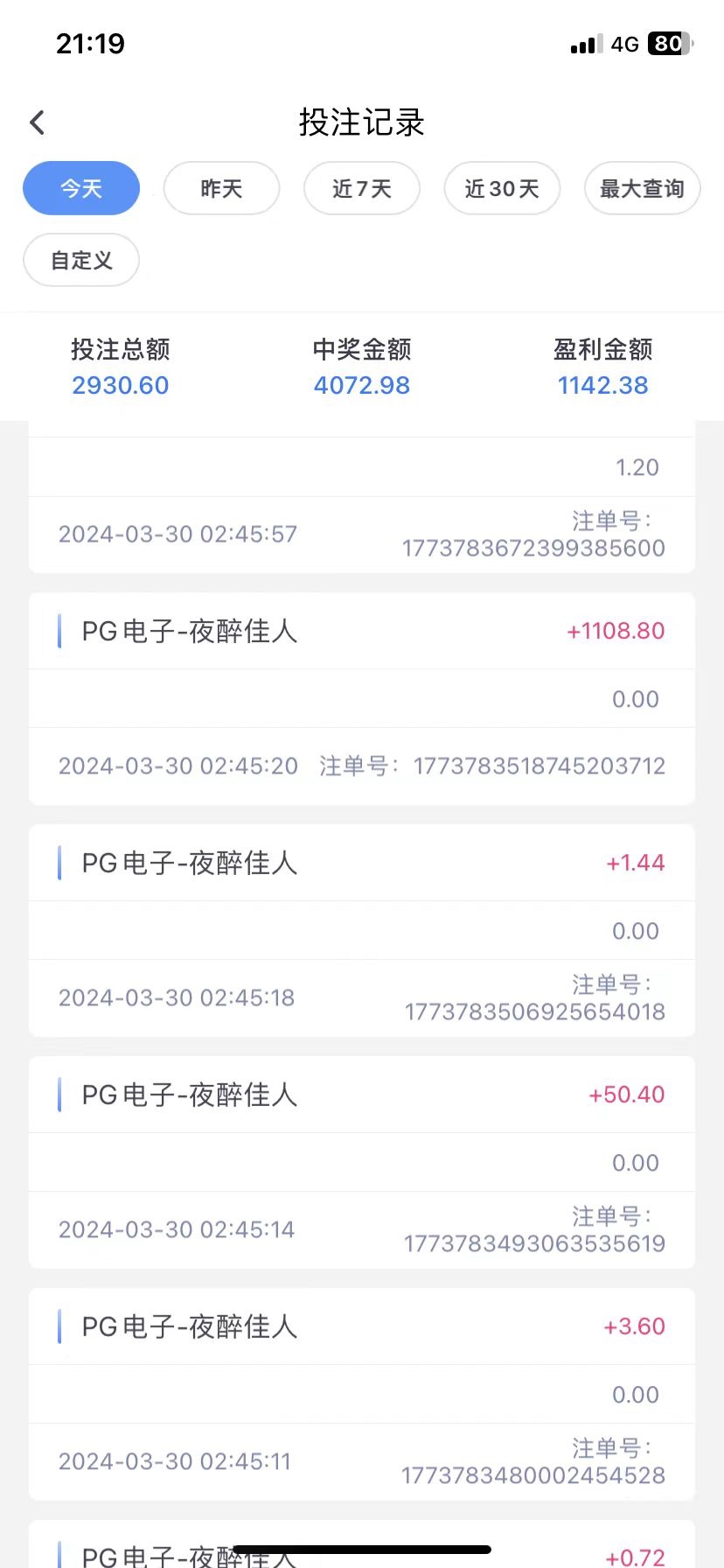Choose the 最大查询 filter
This screenshot has width=724, height=1568.
642,188
